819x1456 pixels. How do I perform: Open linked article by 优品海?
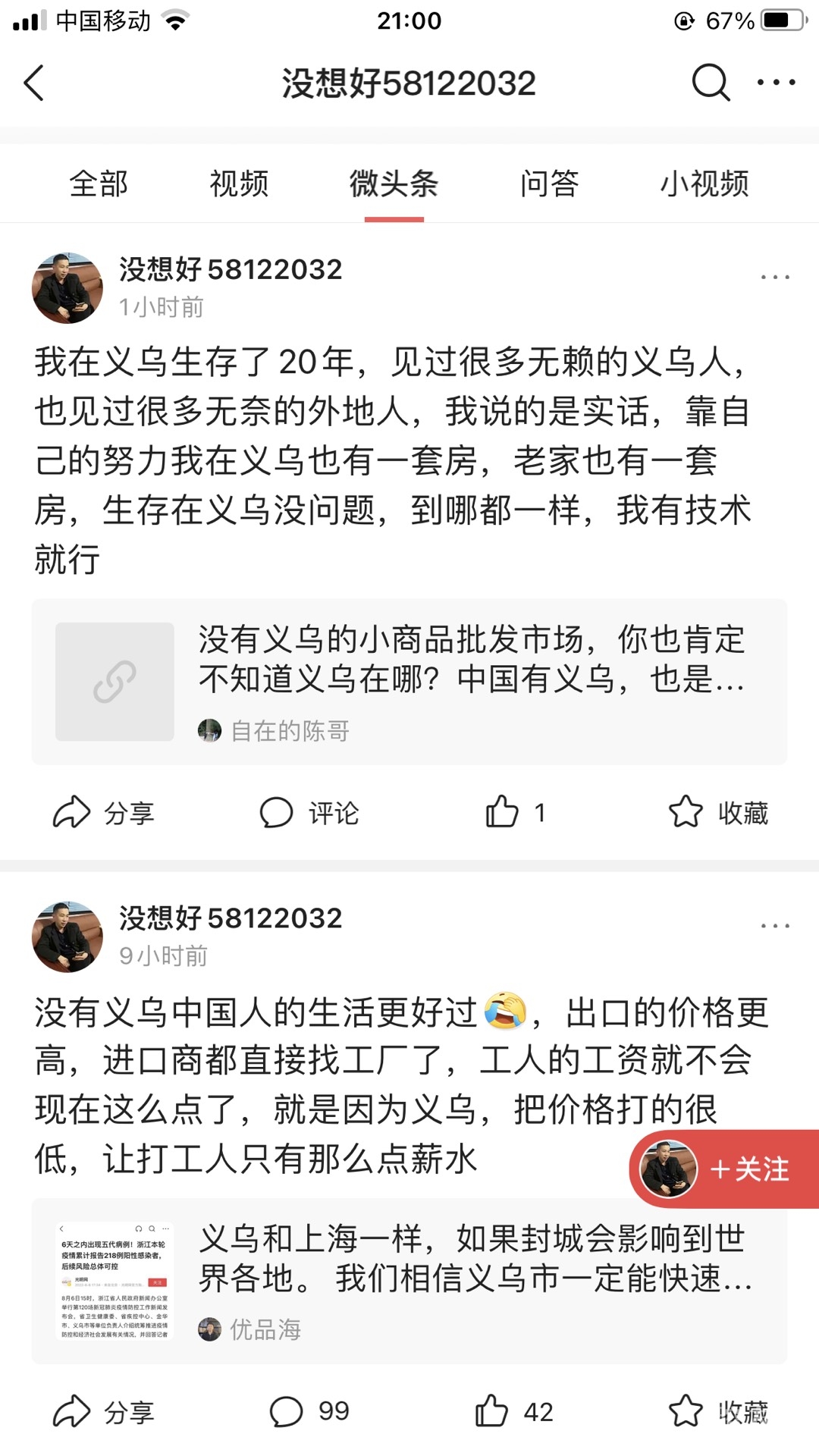pos(409,1282)
